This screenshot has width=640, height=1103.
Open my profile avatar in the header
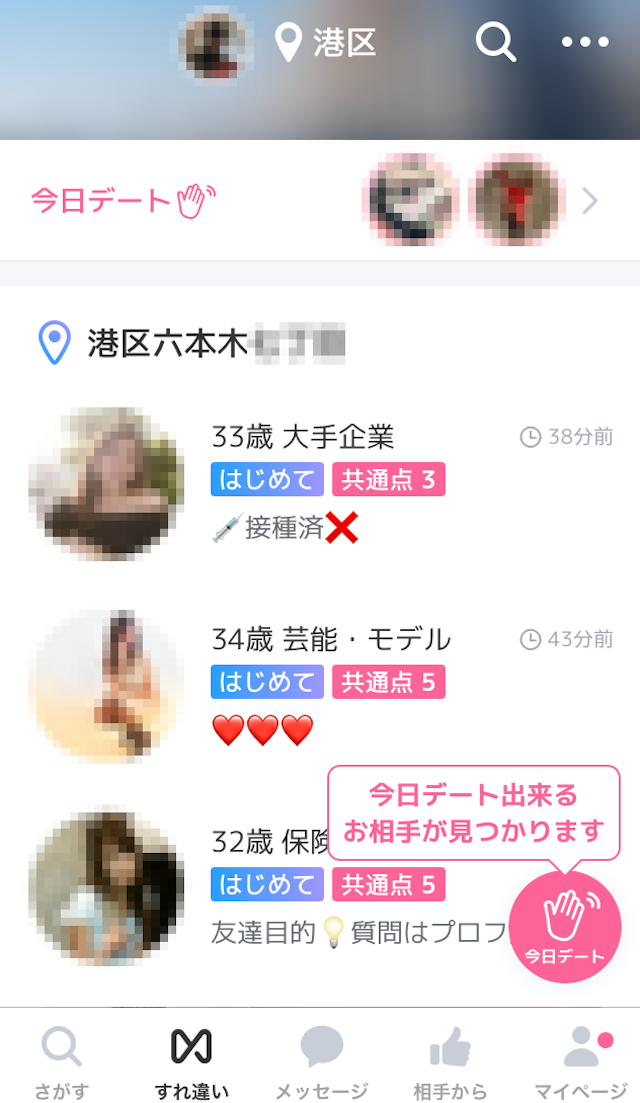tap(214, 45)
